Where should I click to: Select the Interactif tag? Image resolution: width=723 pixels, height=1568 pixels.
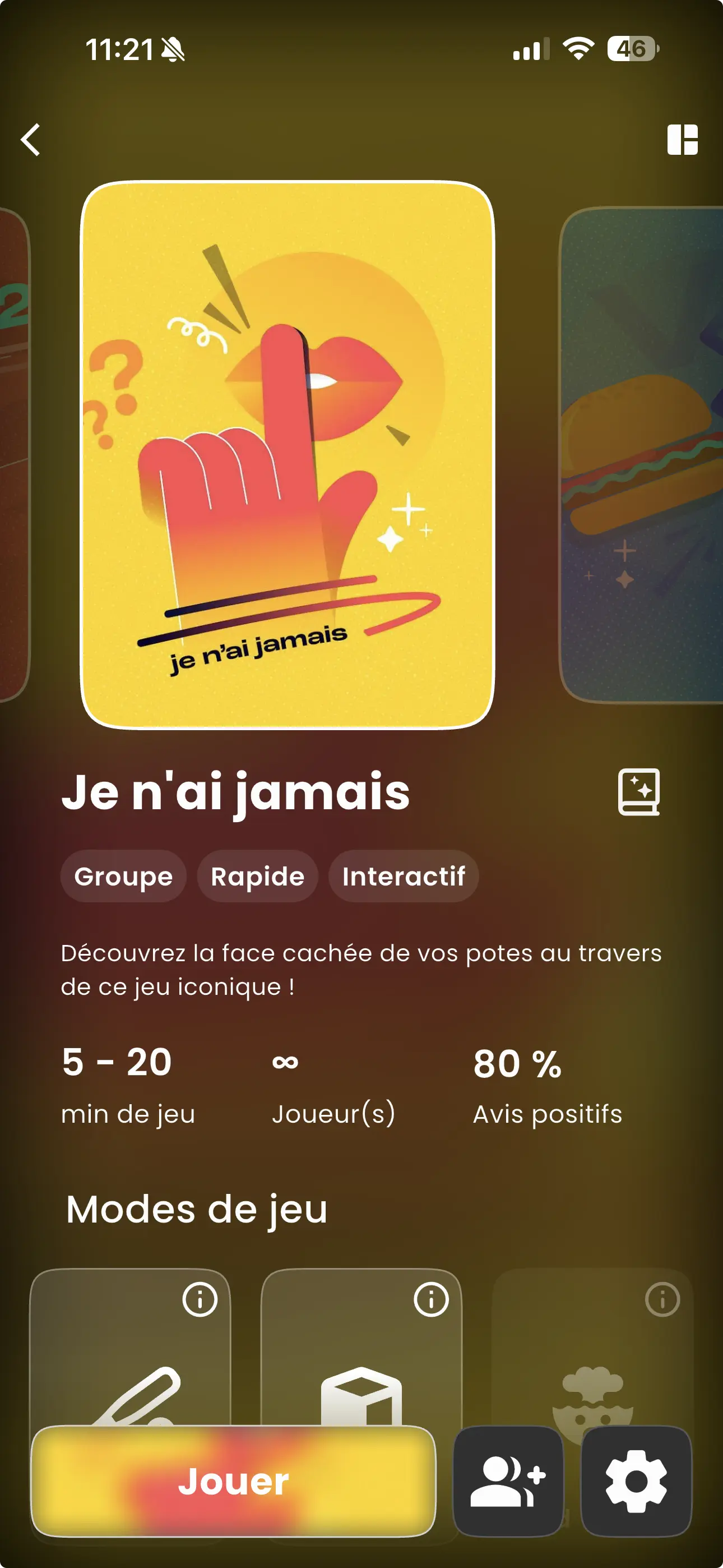(x=404, y=877)
